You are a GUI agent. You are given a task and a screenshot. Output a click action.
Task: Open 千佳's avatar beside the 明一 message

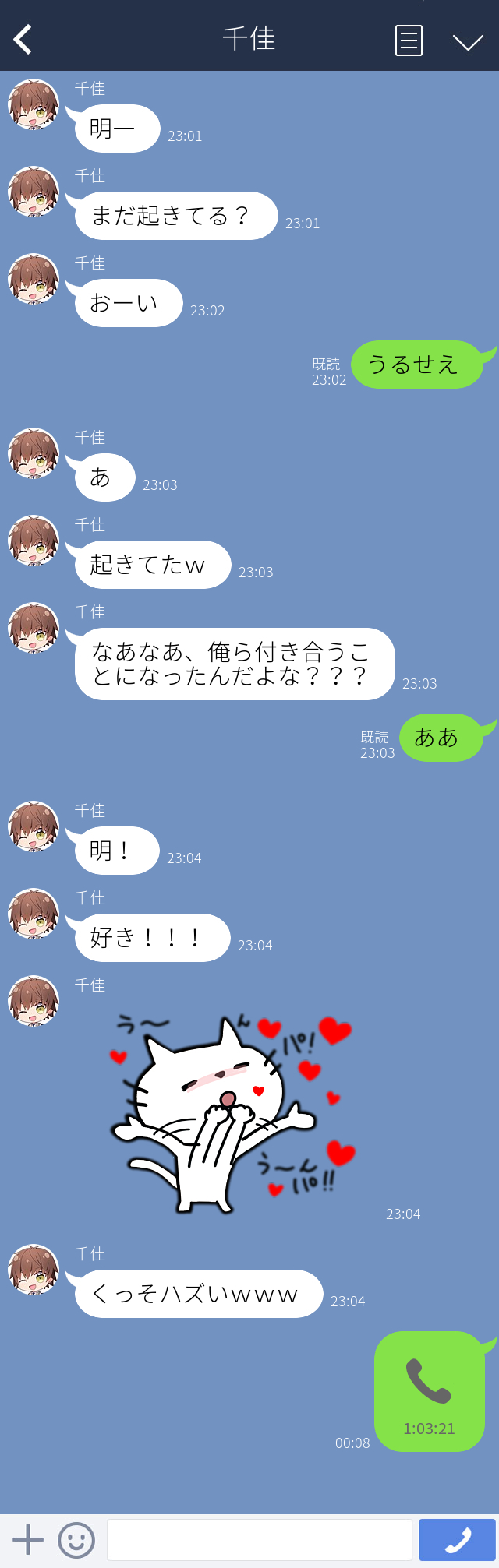tap(34, 104)
